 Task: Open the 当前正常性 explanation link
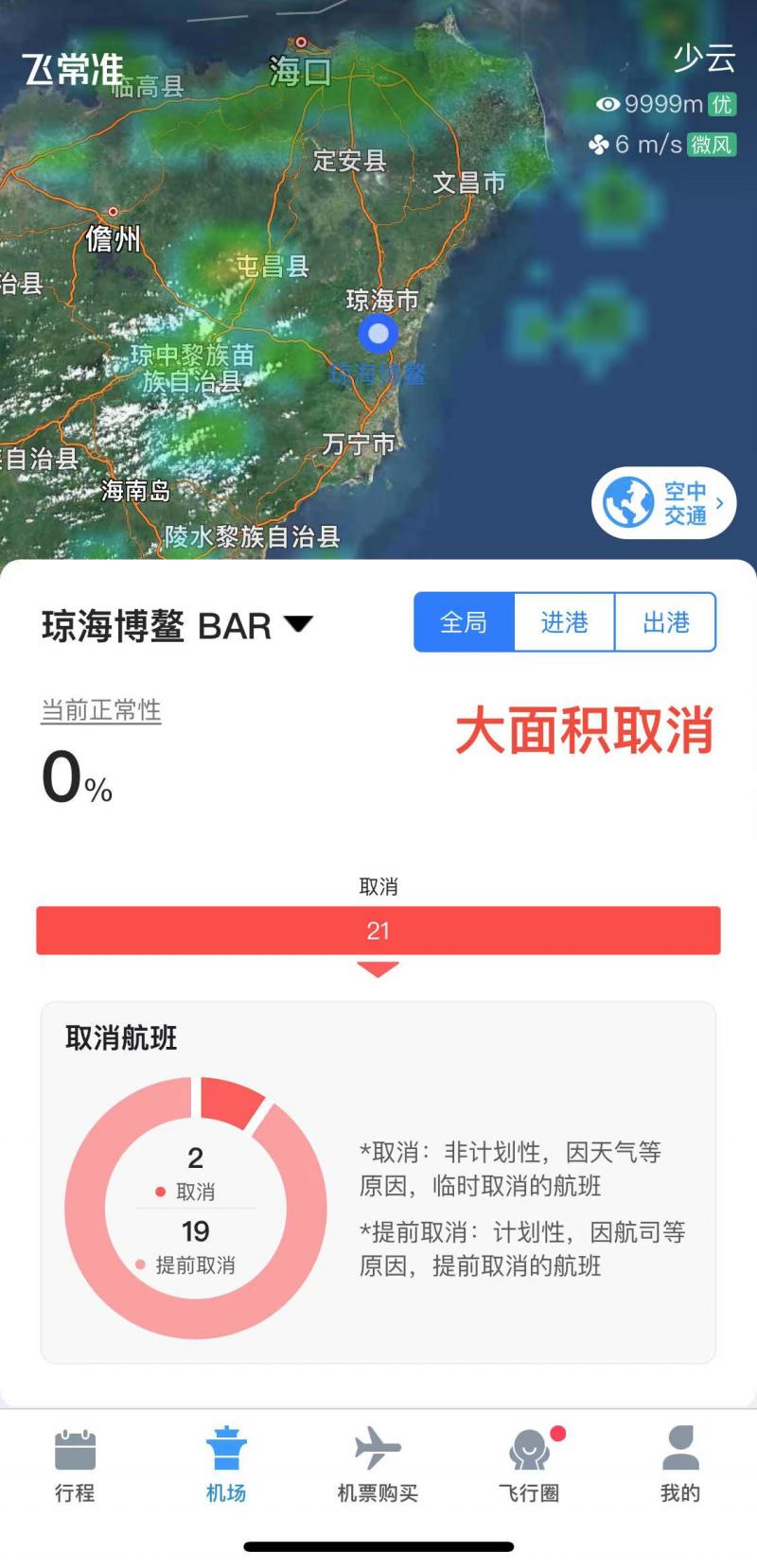100,709
